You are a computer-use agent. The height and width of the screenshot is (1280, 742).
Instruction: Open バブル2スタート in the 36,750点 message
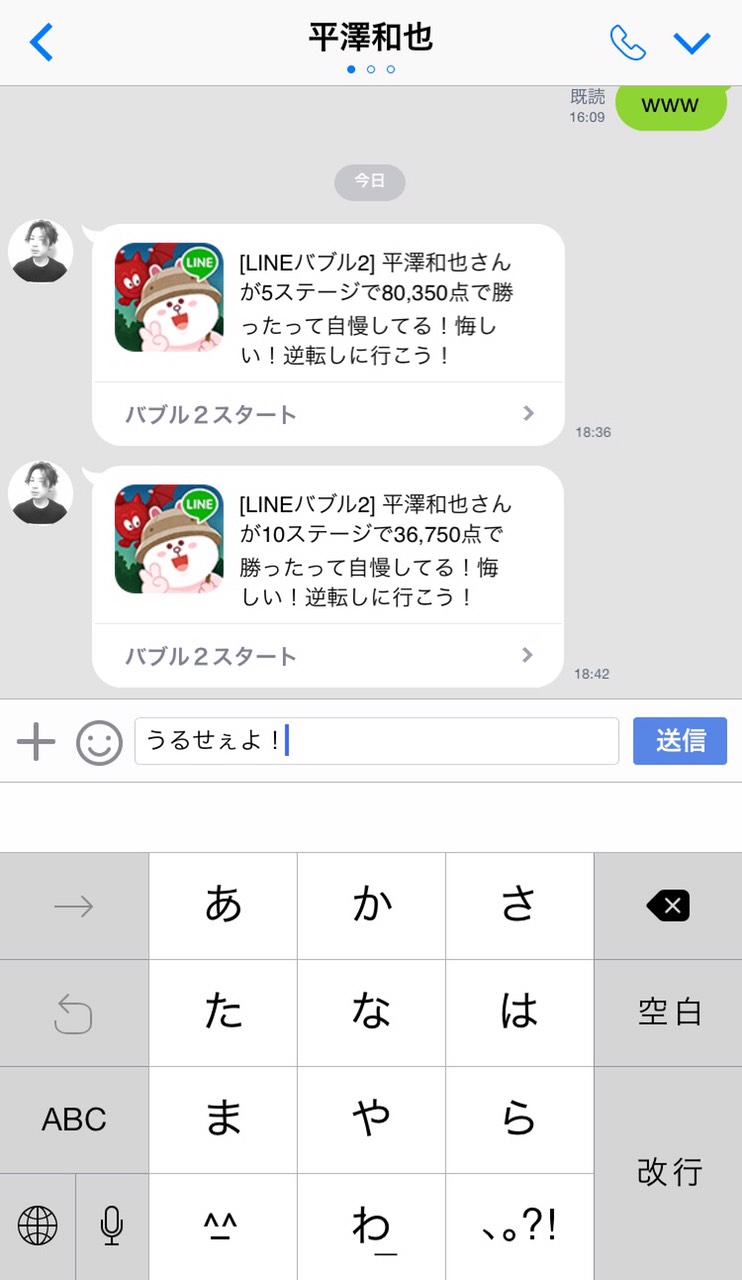coord(328,656)
